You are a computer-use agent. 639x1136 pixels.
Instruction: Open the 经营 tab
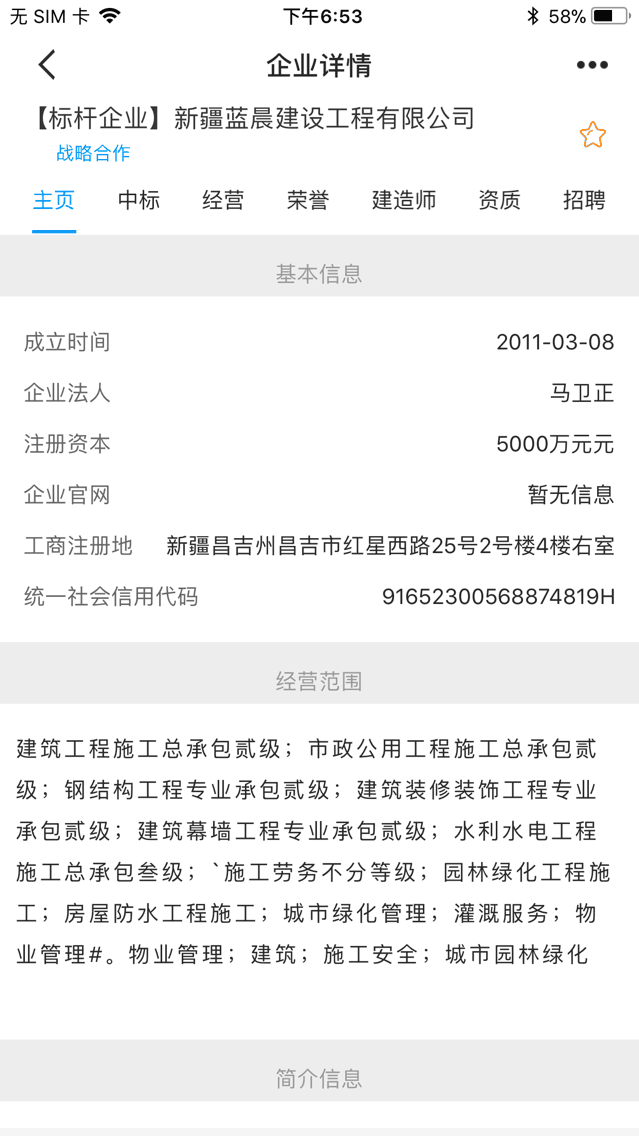tap(223, 200)
